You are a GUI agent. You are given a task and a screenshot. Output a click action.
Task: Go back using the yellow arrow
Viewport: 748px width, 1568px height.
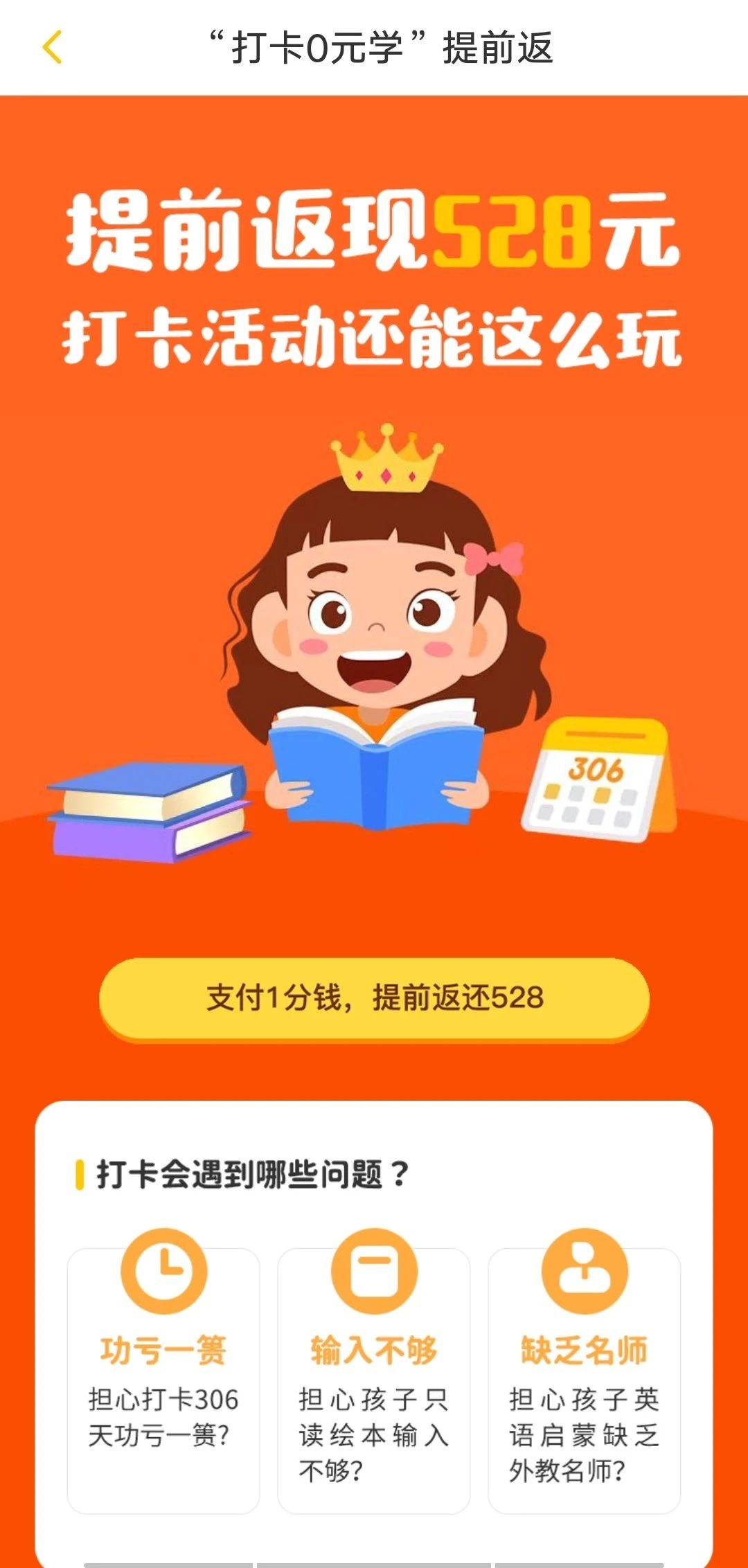[x=53, y=48]
